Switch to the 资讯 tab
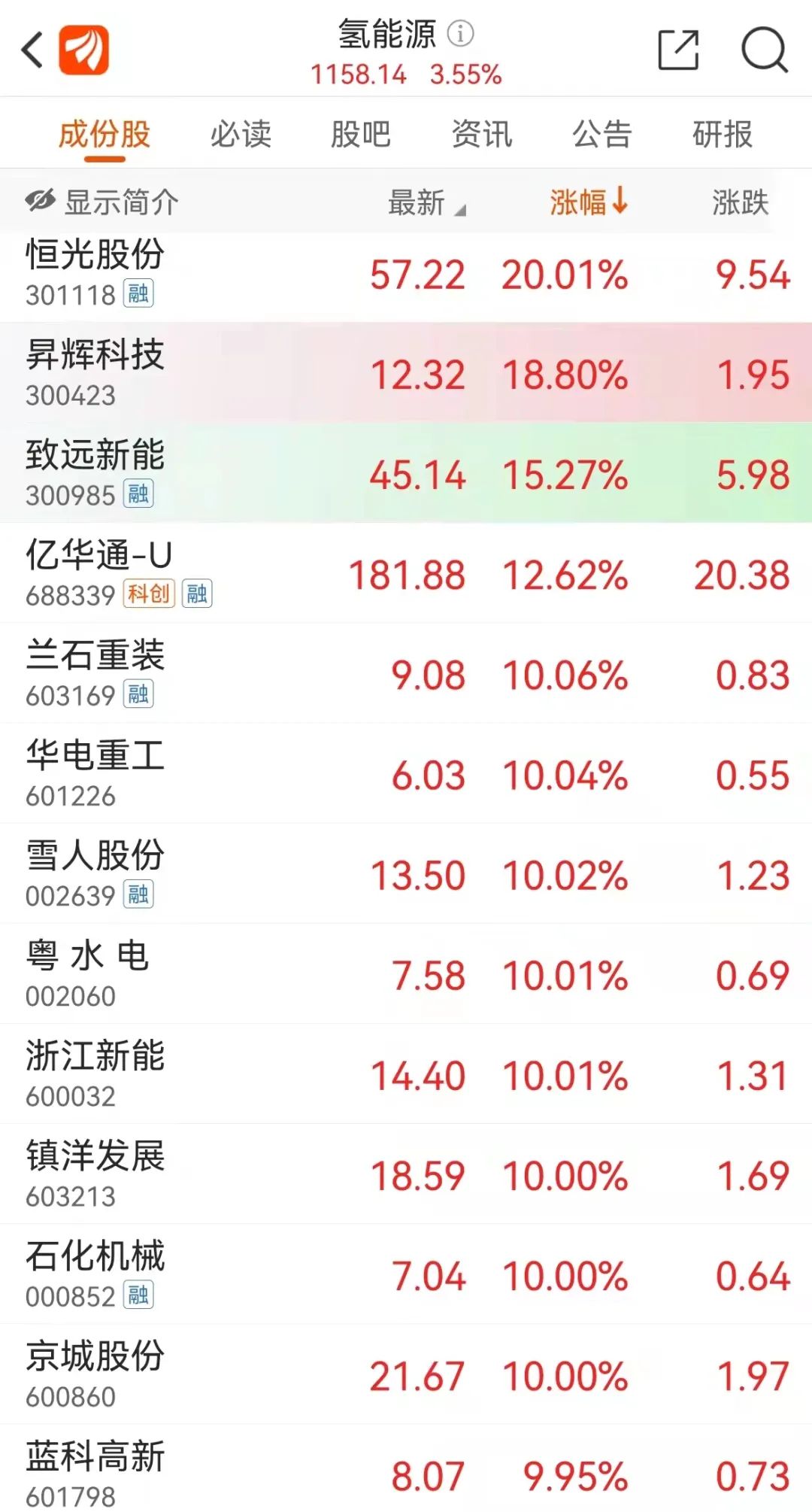 481,135
